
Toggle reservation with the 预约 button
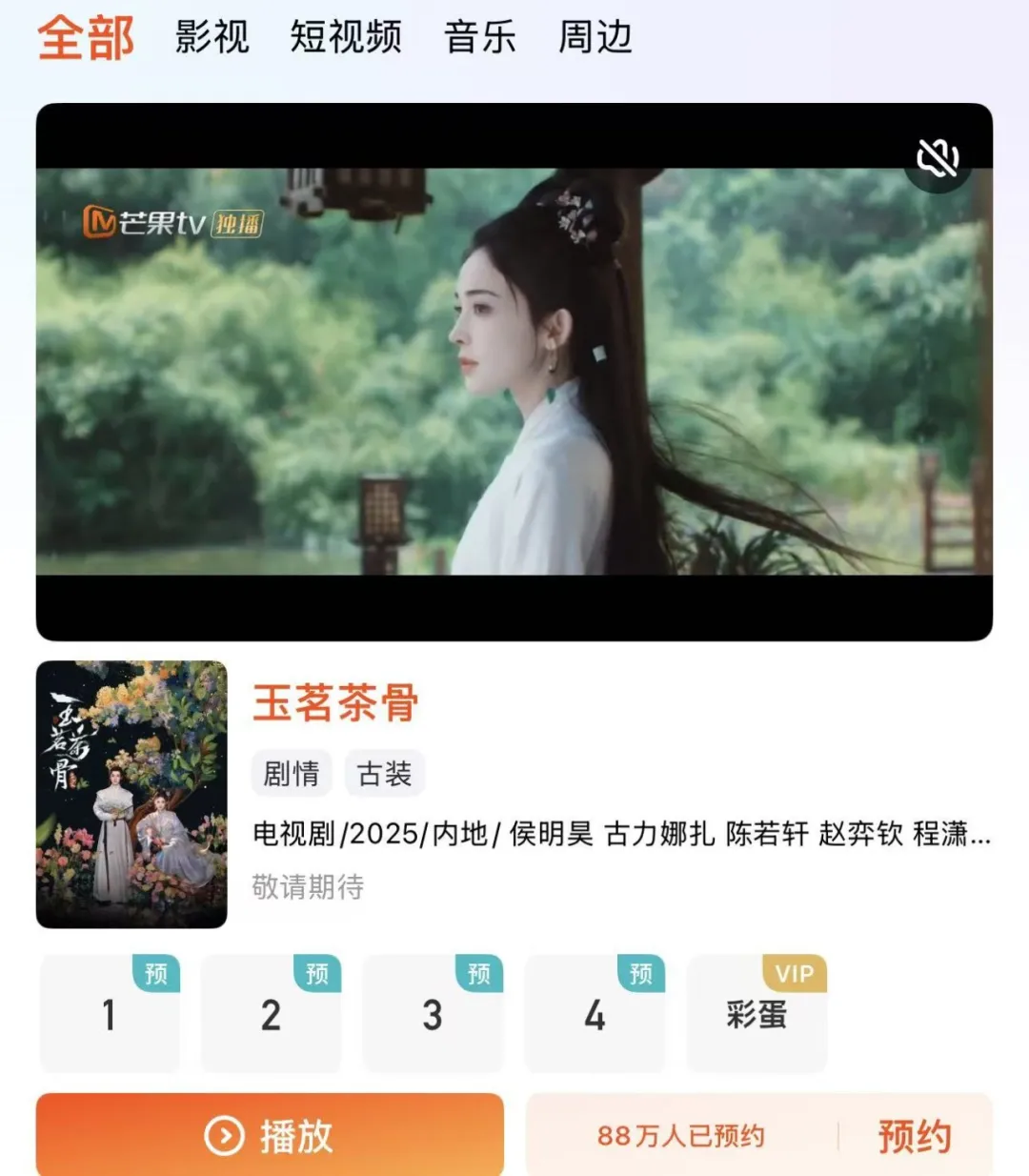point(914,1135)
